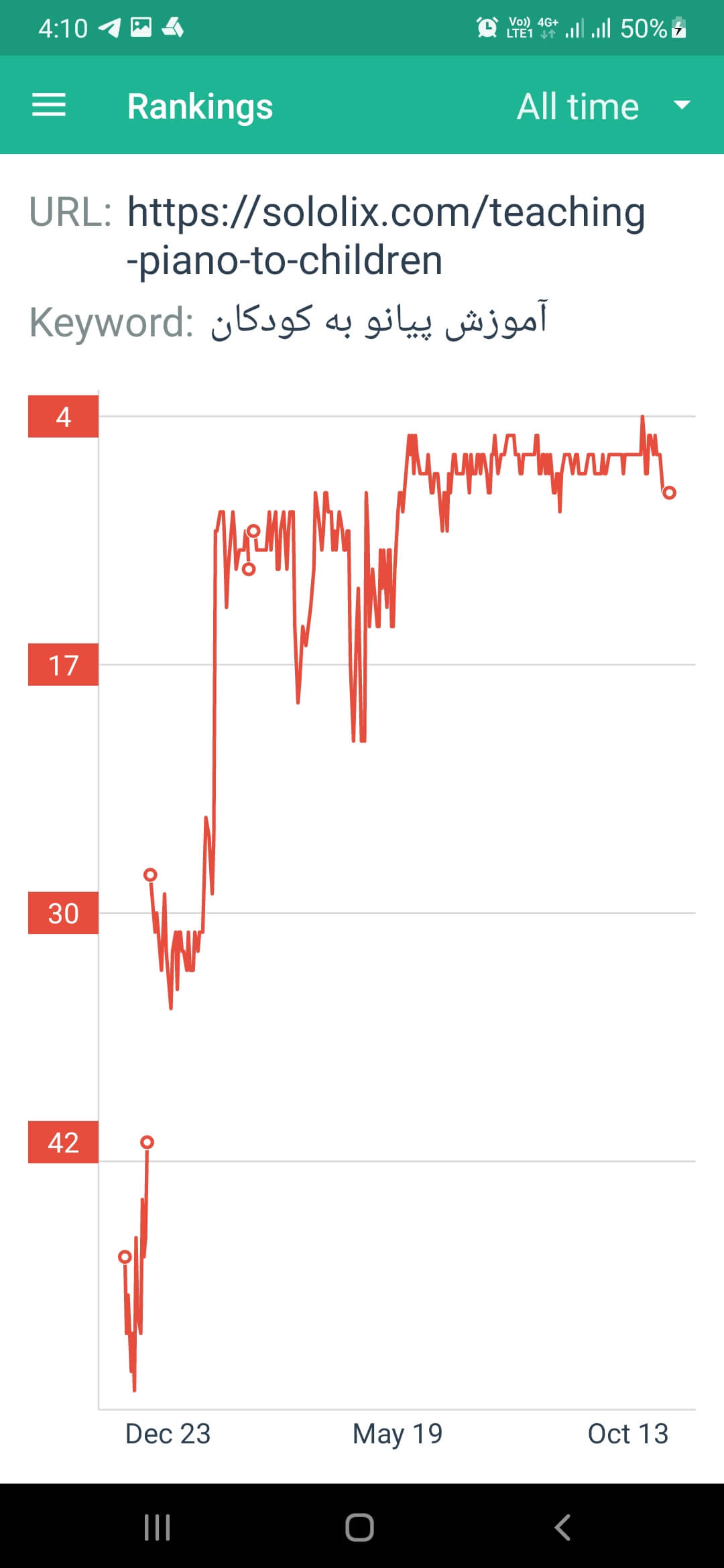
Task: Go back using the system back button
Action: 562,1527
